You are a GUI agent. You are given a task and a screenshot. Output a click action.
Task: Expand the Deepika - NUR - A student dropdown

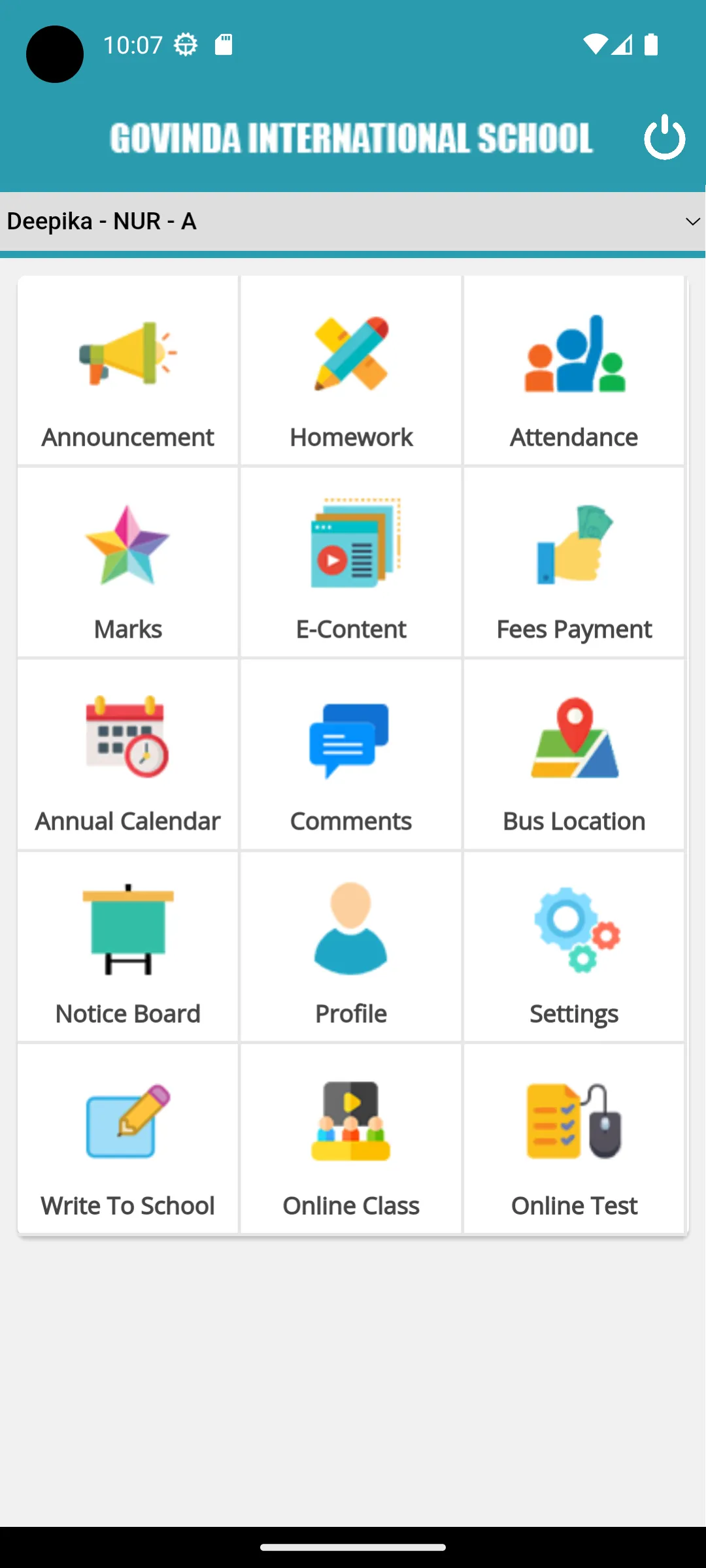pyautogui.click(x=353, y=221)
